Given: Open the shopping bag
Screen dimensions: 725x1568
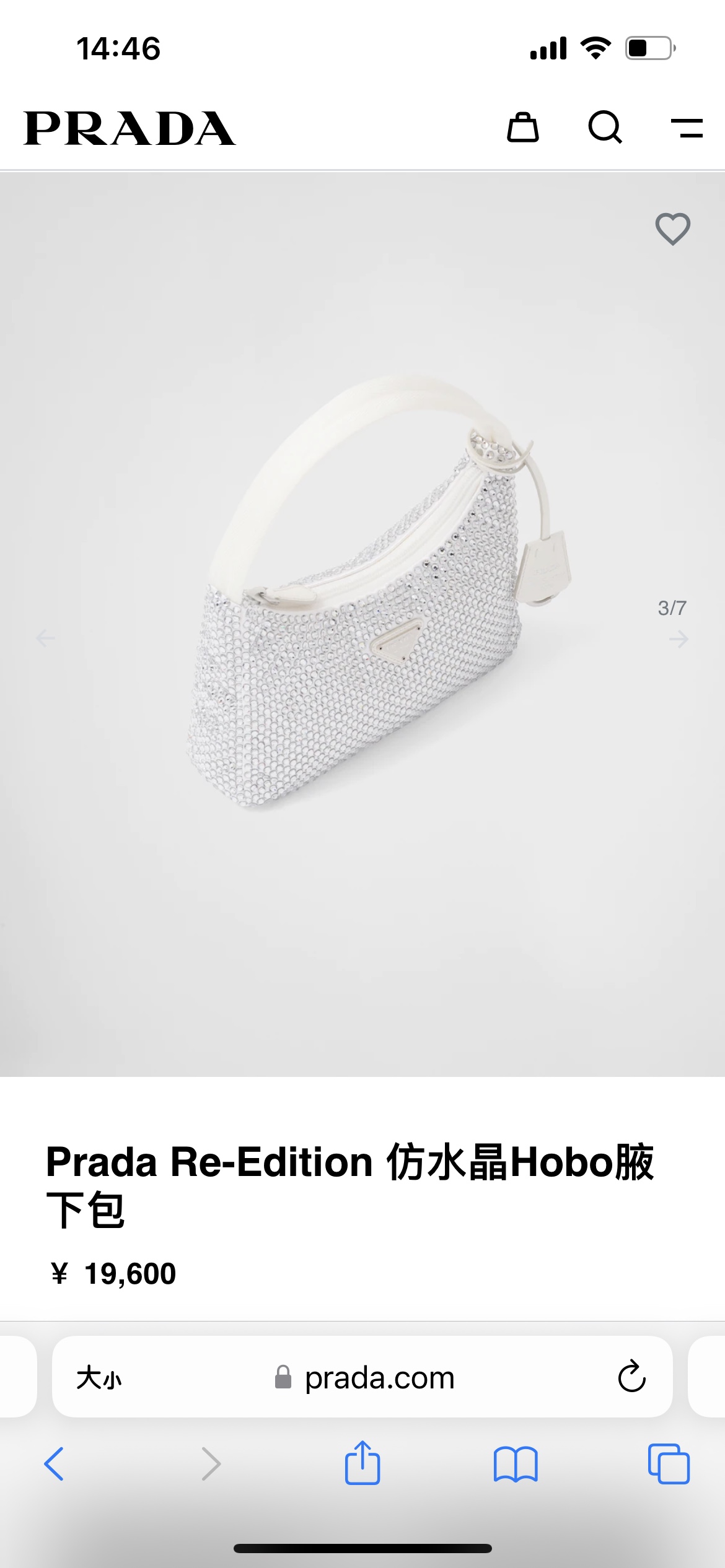Looking at the screenshot, I should click(523, 128).
